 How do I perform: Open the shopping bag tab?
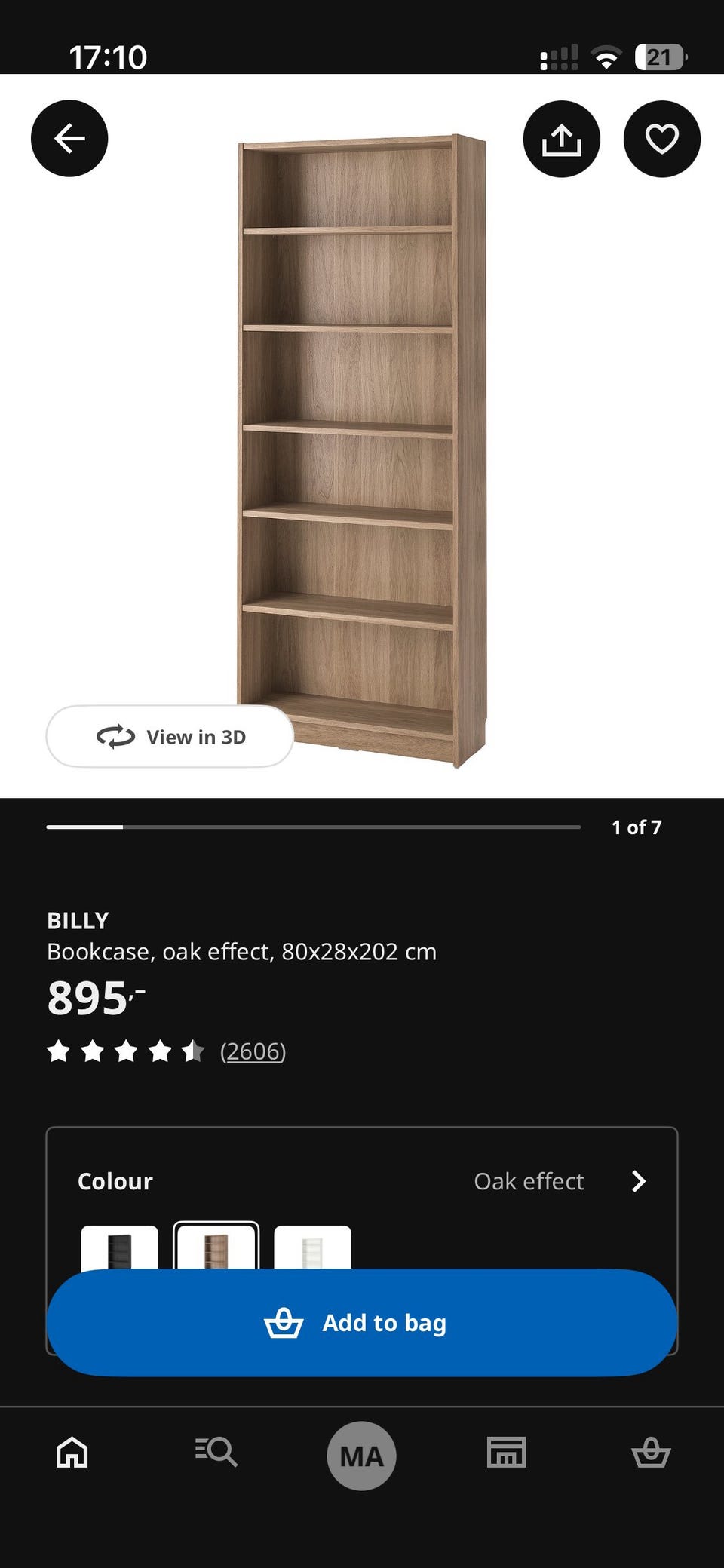(x=651, y=1453)
